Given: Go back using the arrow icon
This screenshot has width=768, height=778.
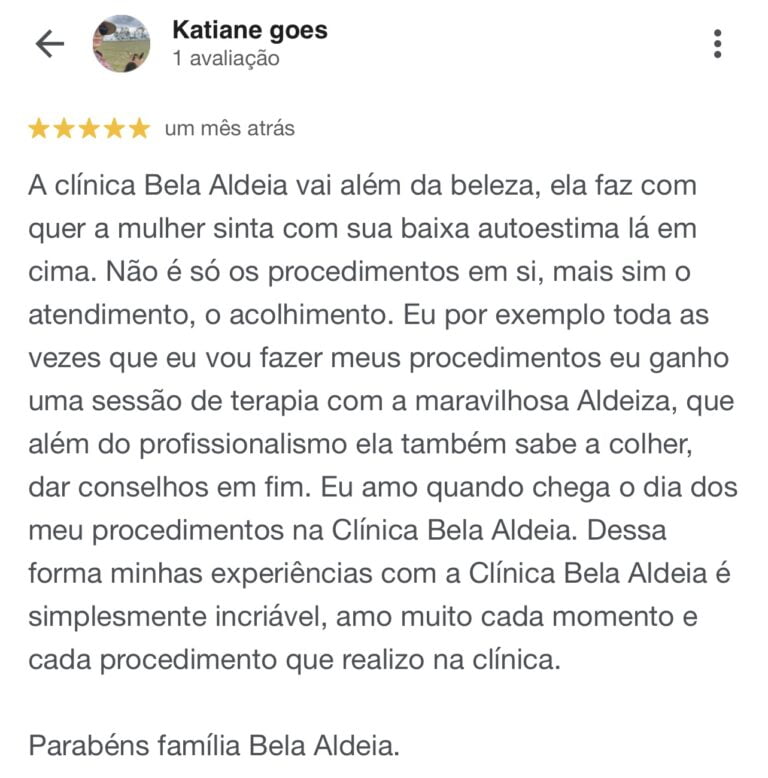Looking at the screenshot, I should coord(49,44).
